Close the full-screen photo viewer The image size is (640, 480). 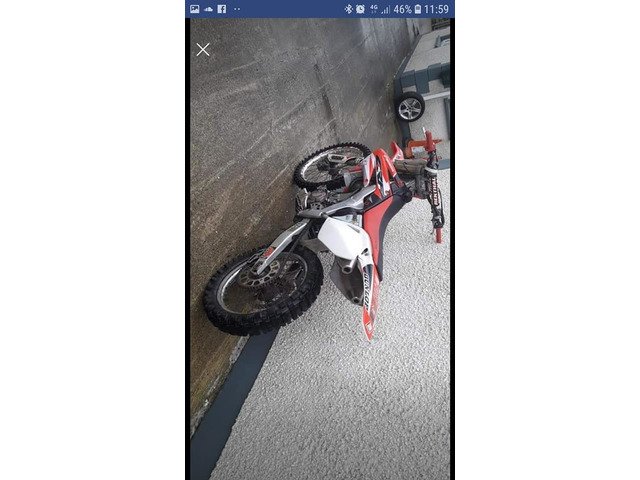pos(203,49)
